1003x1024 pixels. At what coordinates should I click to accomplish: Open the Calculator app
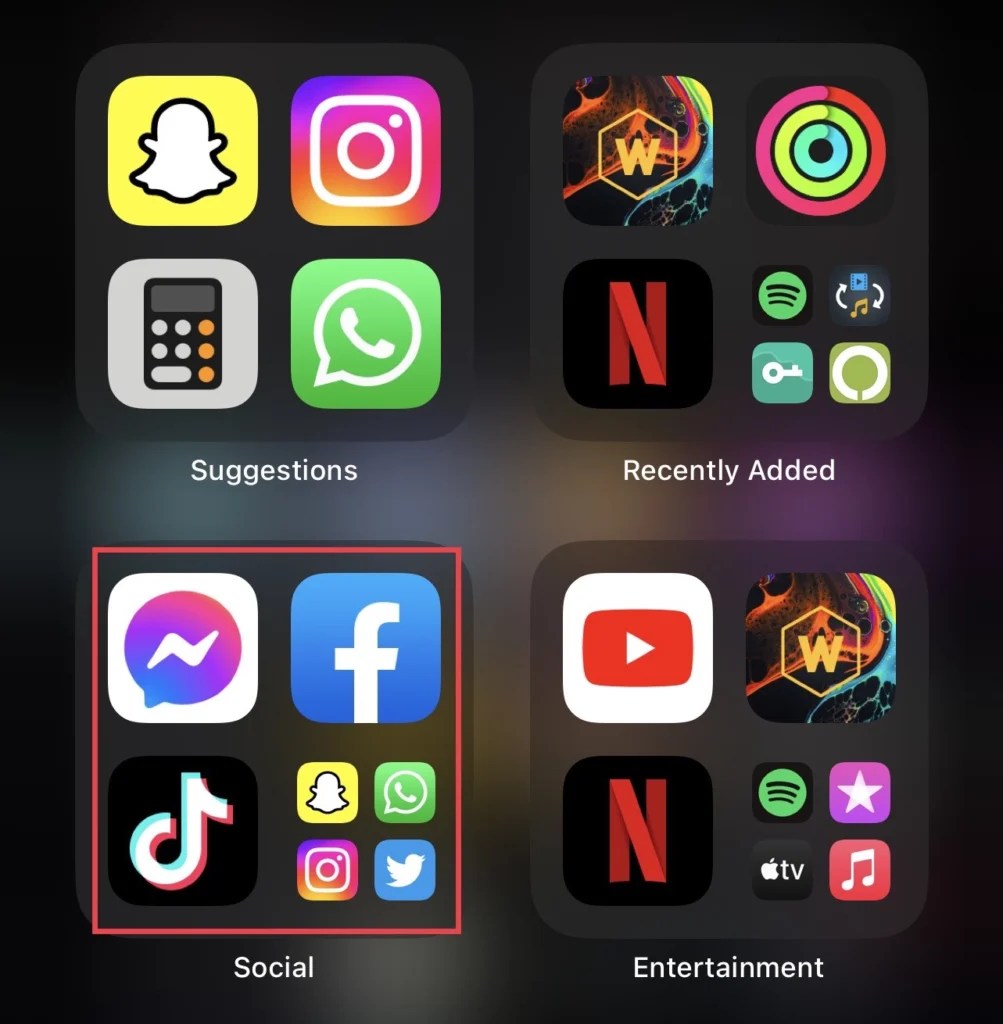182,334
